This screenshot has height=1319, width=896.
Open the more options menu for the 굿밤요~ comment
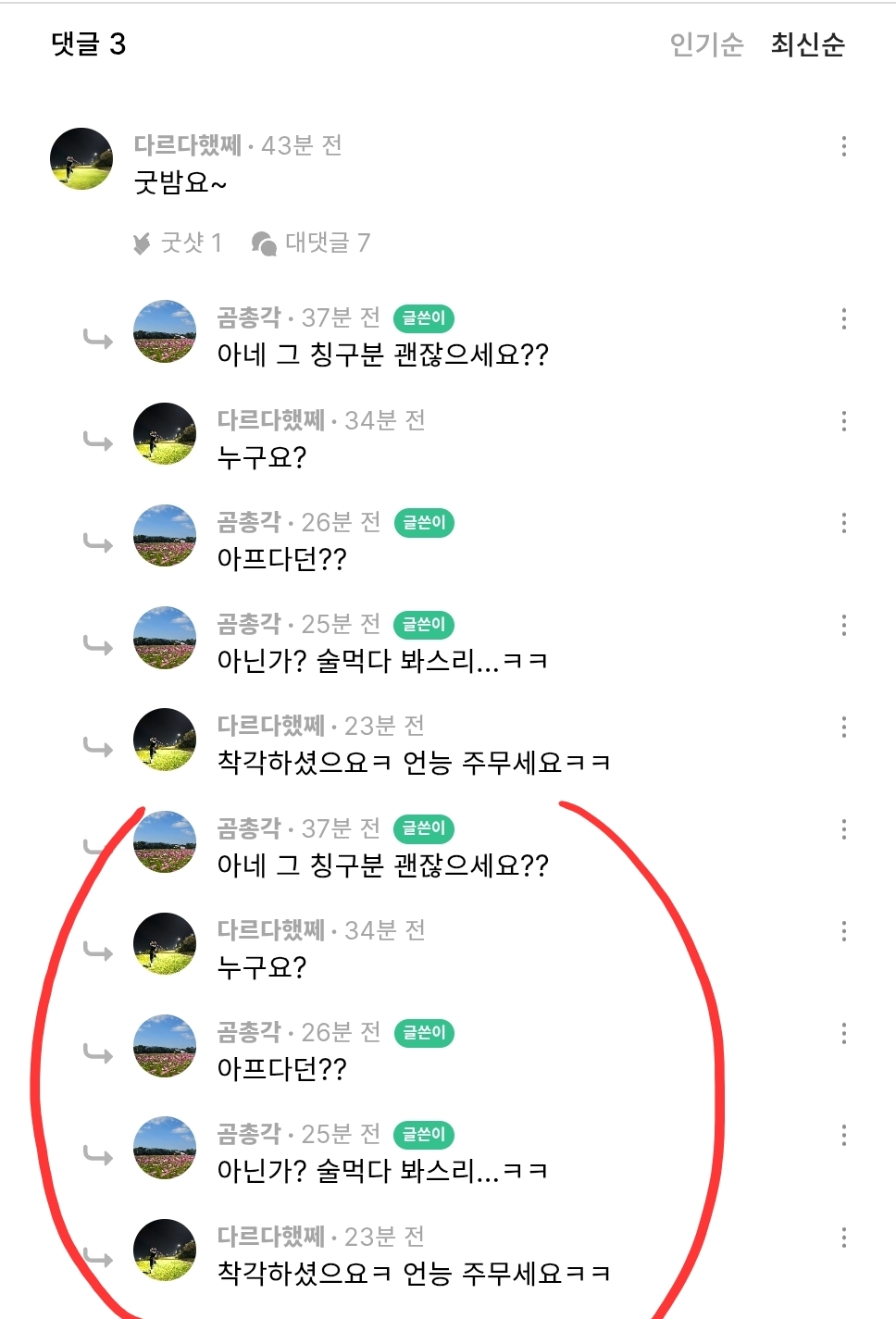point(843,146)
